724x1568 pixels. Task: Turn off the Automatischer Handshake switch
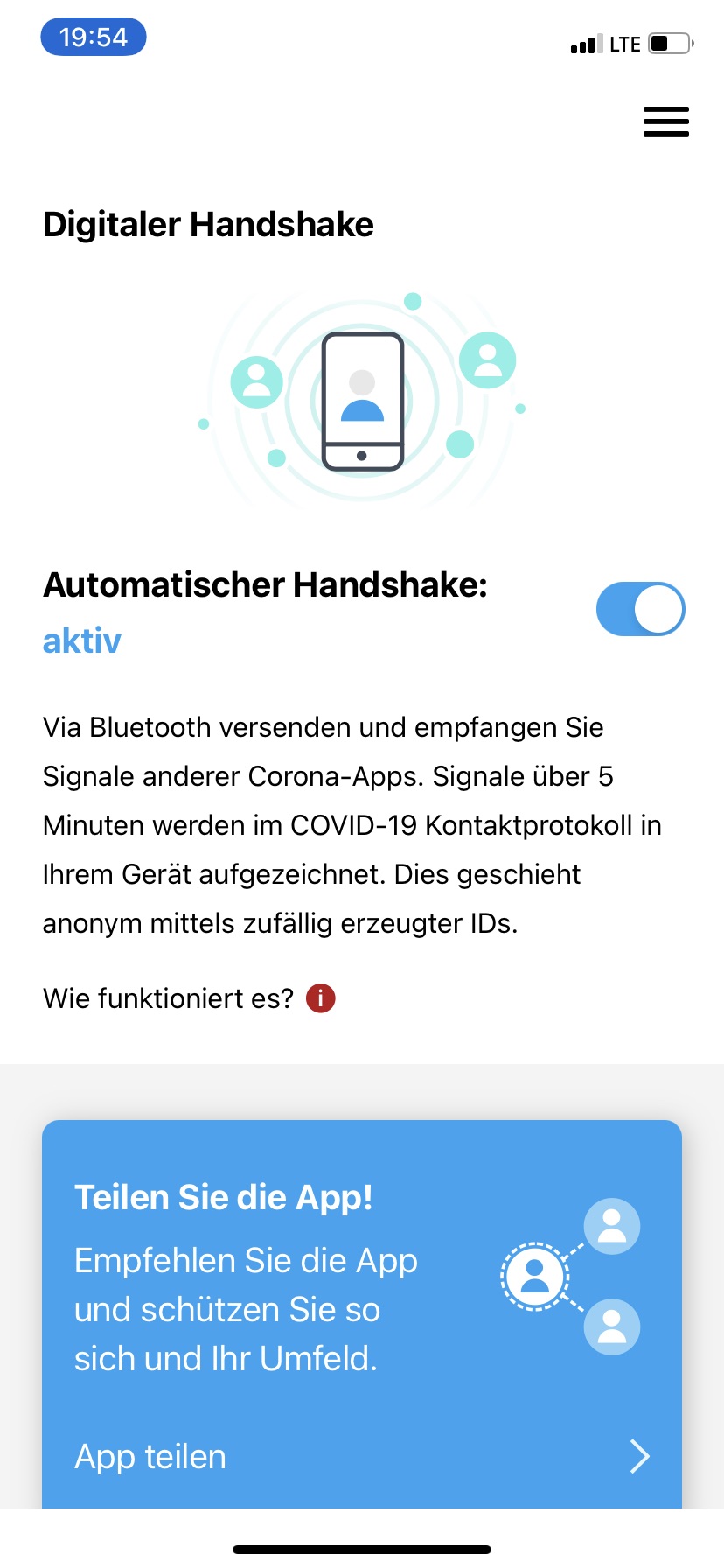pyautogui.click(x=640, y=609)
